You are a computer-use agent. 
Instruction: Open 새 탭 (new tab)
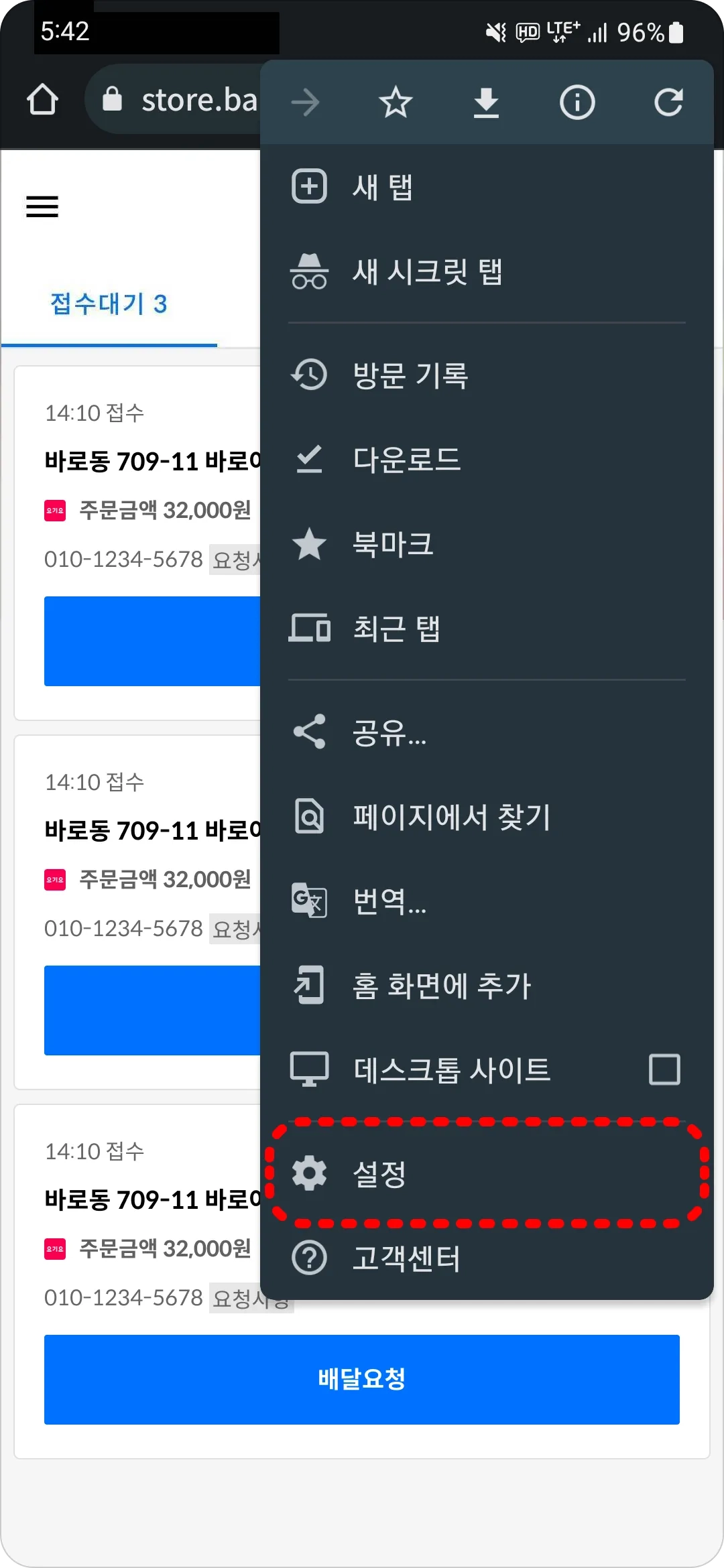coord(382,186)
